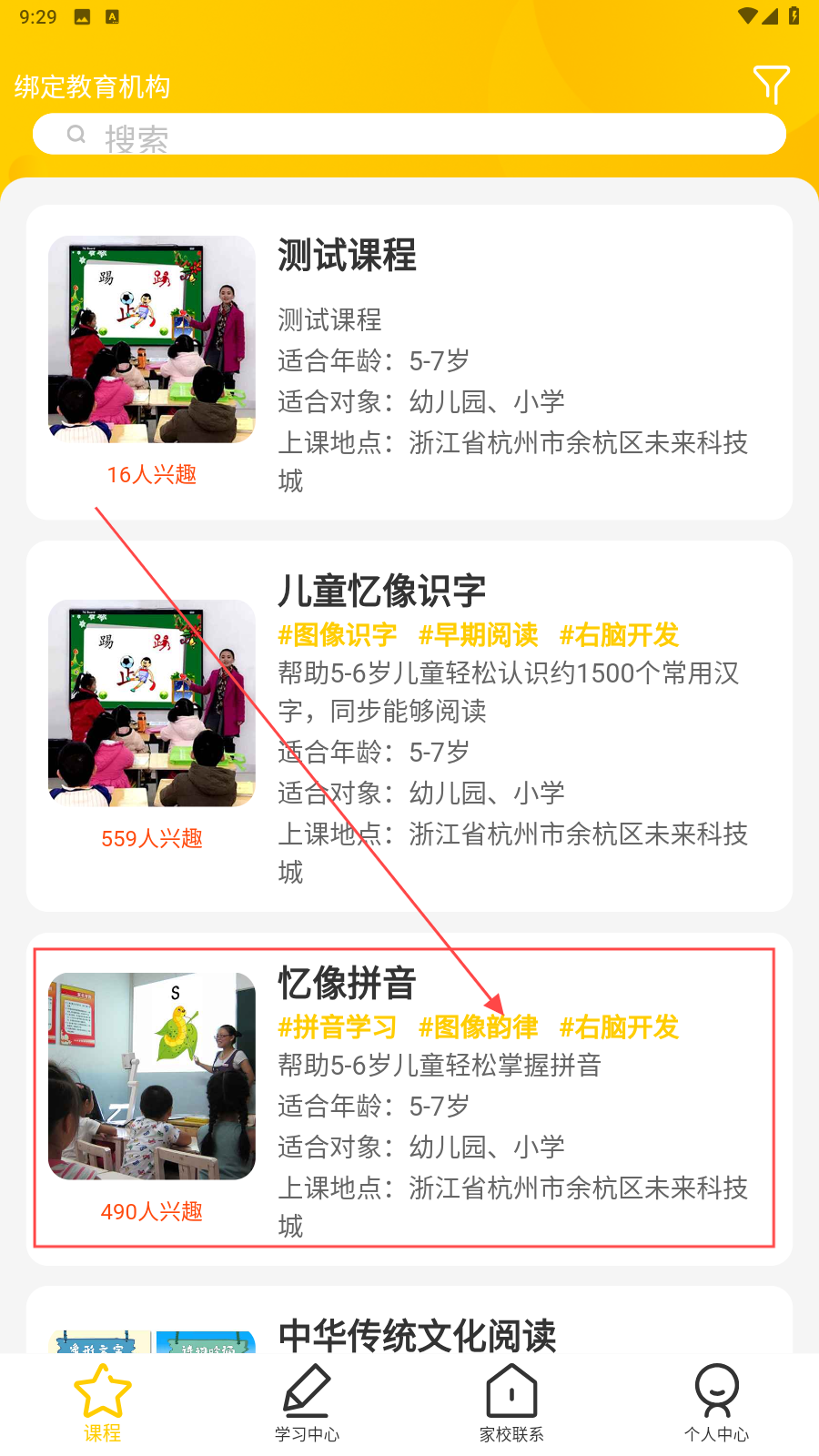This screenshot has height=1456, width=819.
Task: Open the 测试课程 course card
Action: [x=409, y=362]
